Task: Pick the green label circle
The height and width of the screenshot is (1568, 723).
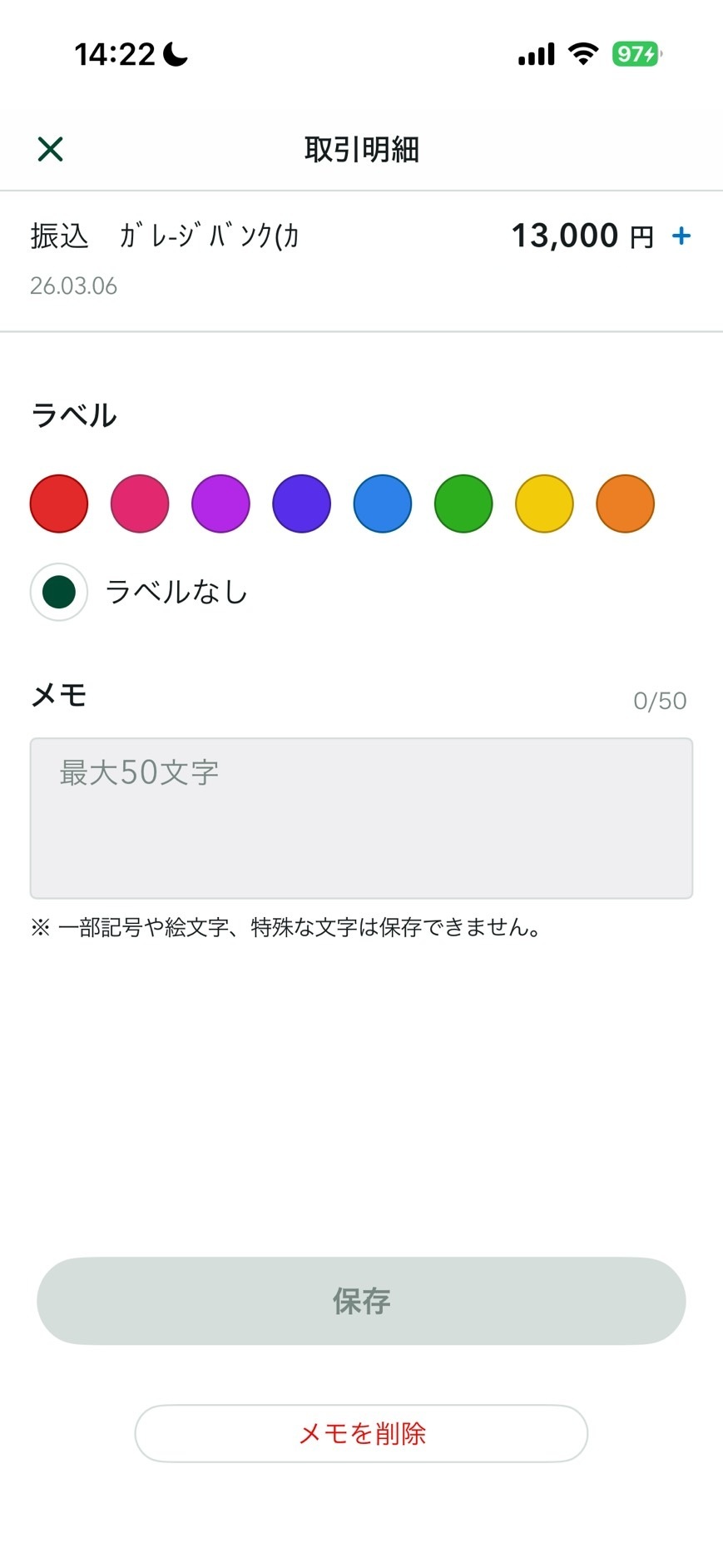Action: point(463,503)
